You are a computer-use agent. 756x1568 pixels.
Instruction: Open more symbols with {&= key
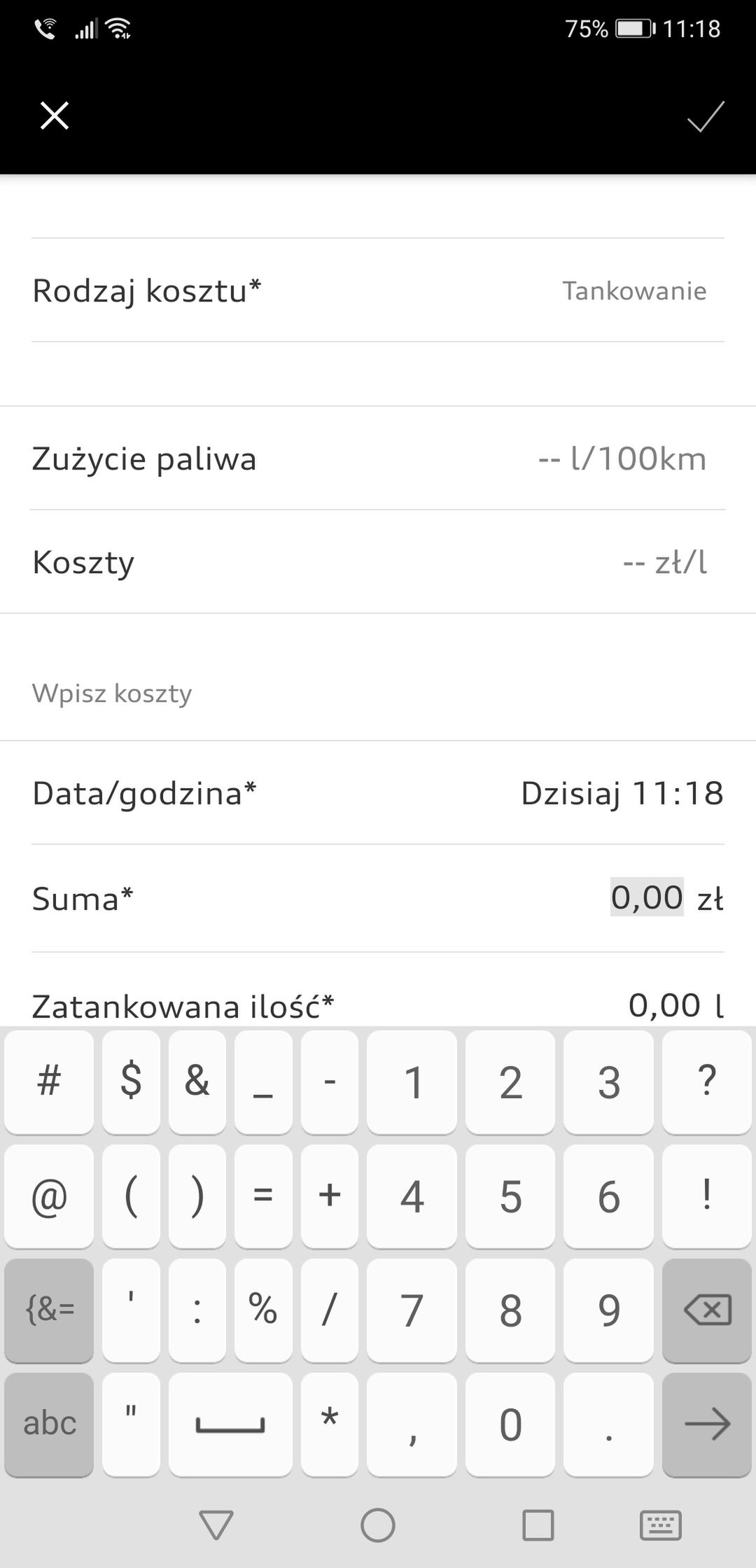tap(49, 1310)
